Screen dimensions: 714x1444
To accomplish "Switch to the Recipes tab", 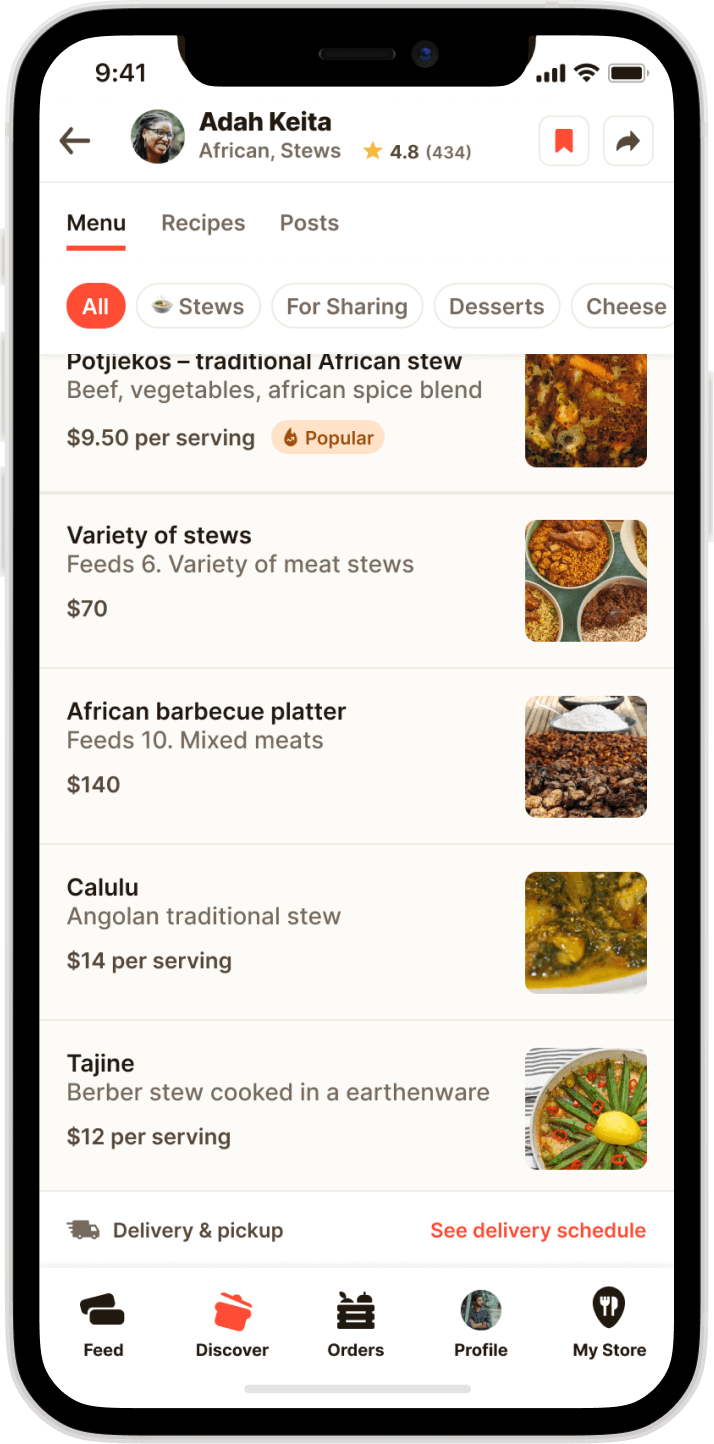I will coord(203,223).
